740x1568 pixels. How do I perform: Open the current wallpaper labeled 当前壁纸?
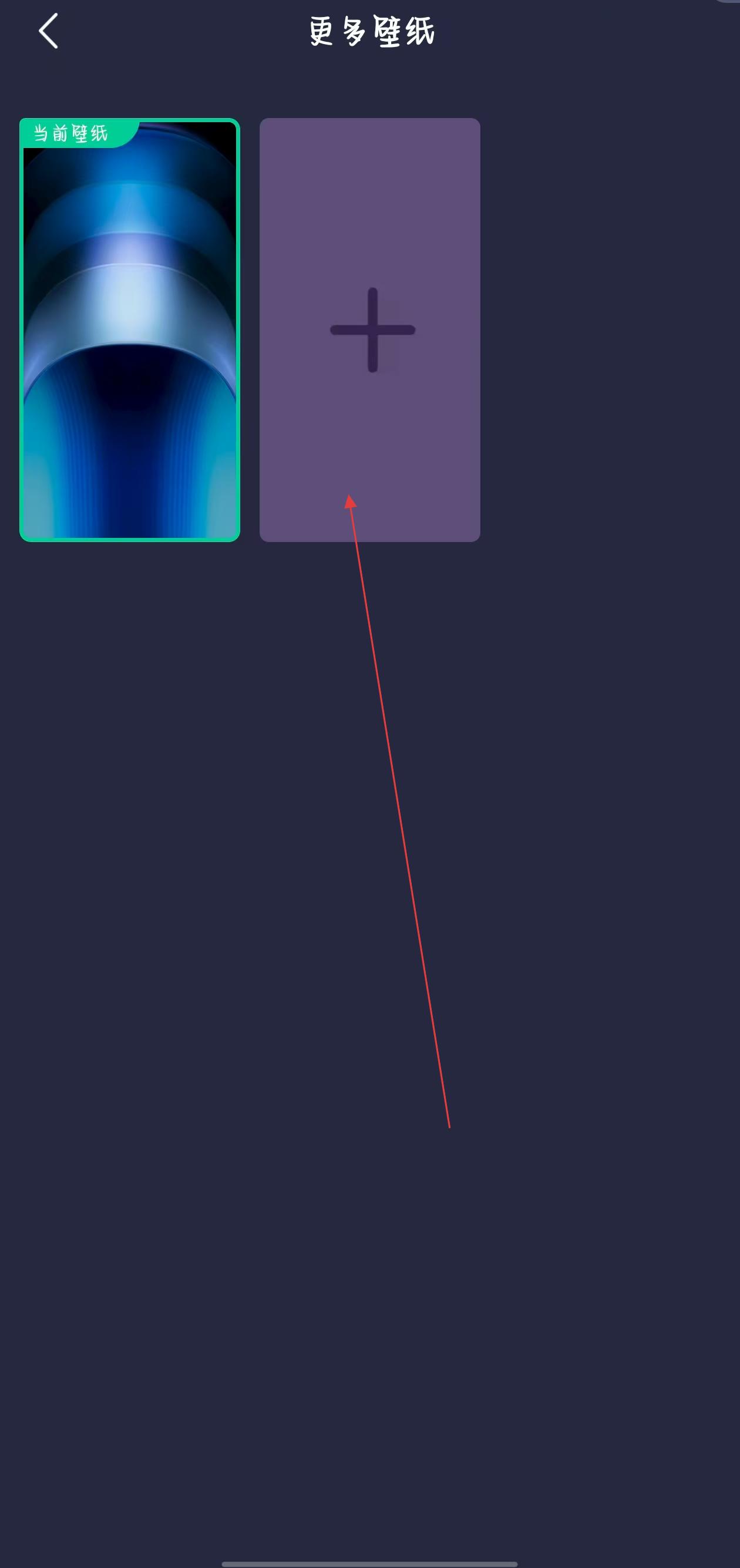click(x=130, y=330)
